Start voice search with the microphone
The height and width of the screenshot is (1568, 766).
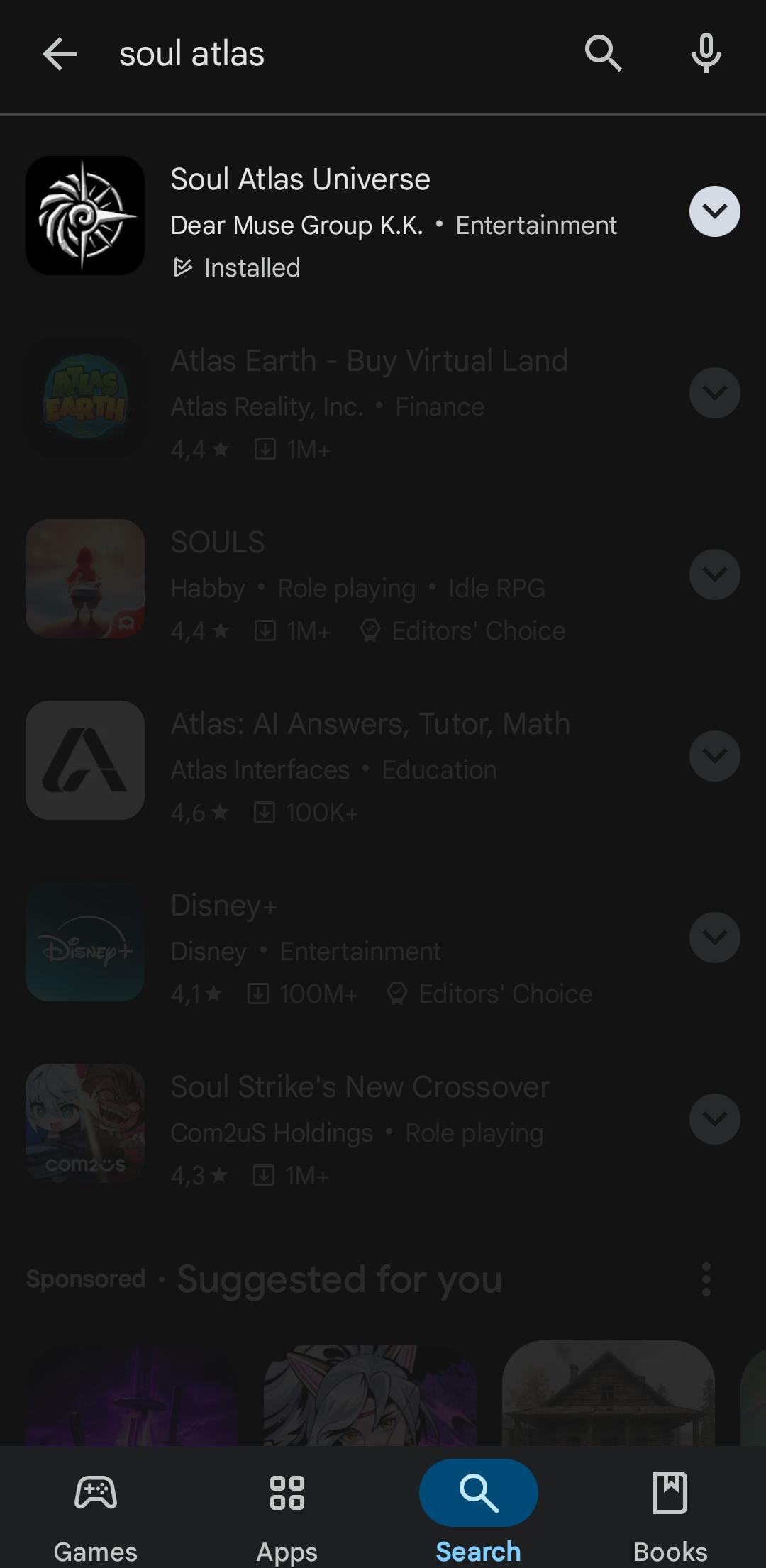pos(706,54)
